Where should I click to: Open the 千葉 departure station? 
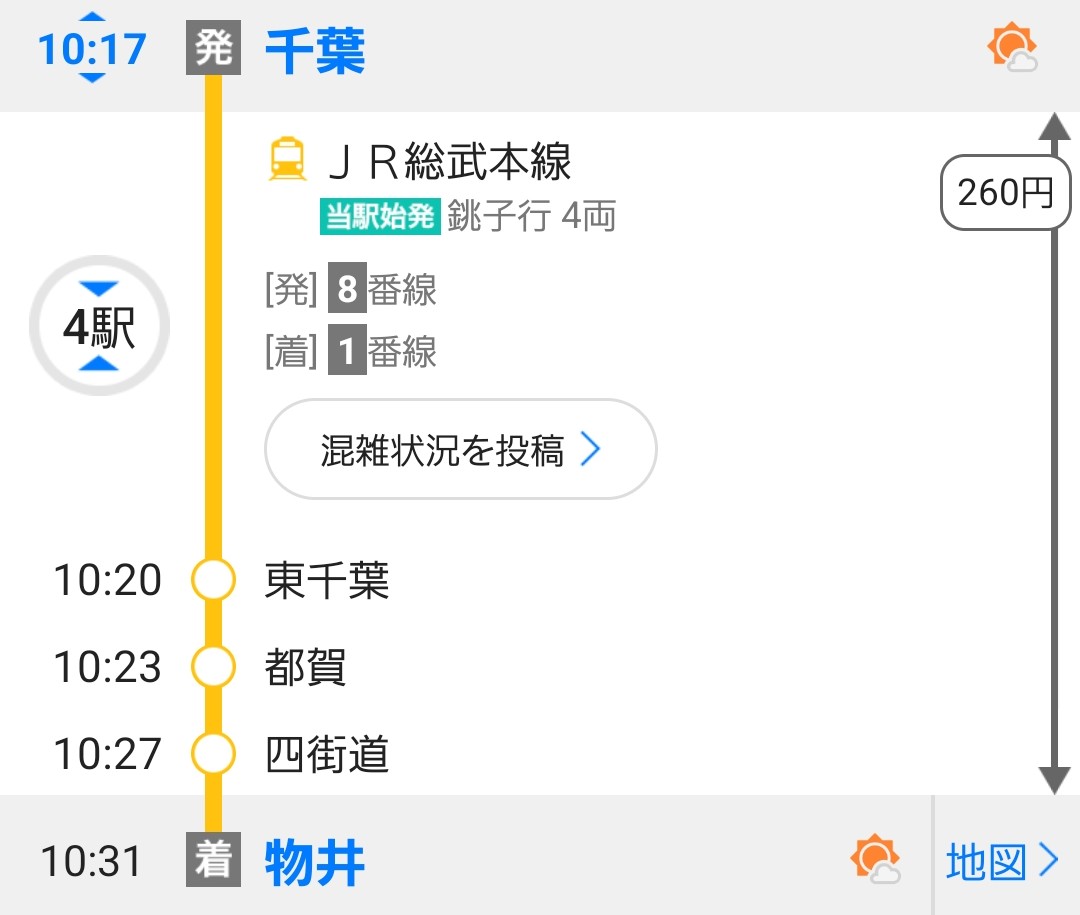(x=315, y=51)
